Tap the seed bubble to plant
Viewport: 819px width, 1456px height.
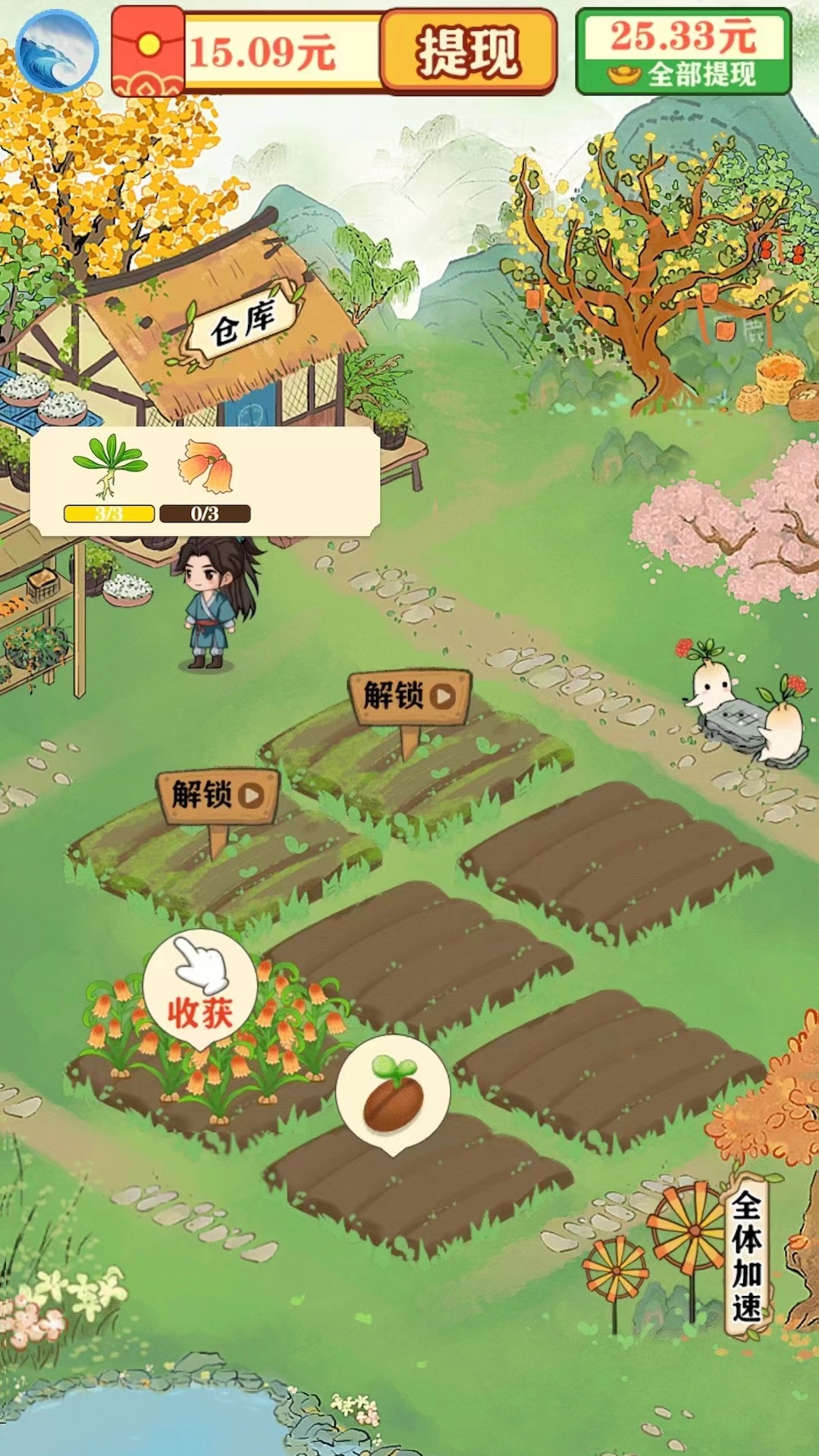click(x=393, y=1094)
